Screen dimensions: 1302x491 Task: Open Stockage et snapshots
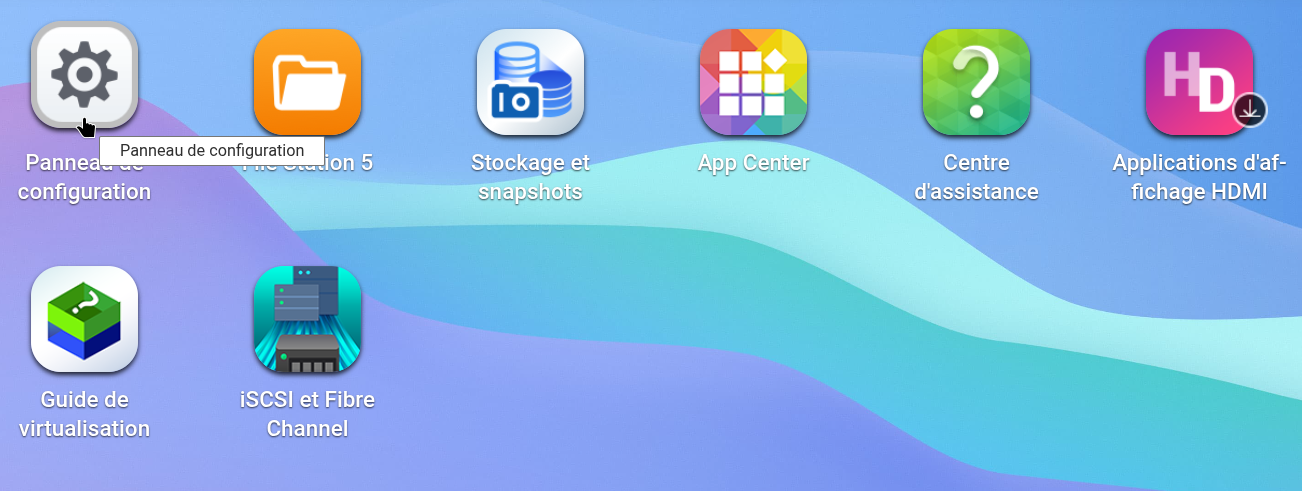coord(530,82)
